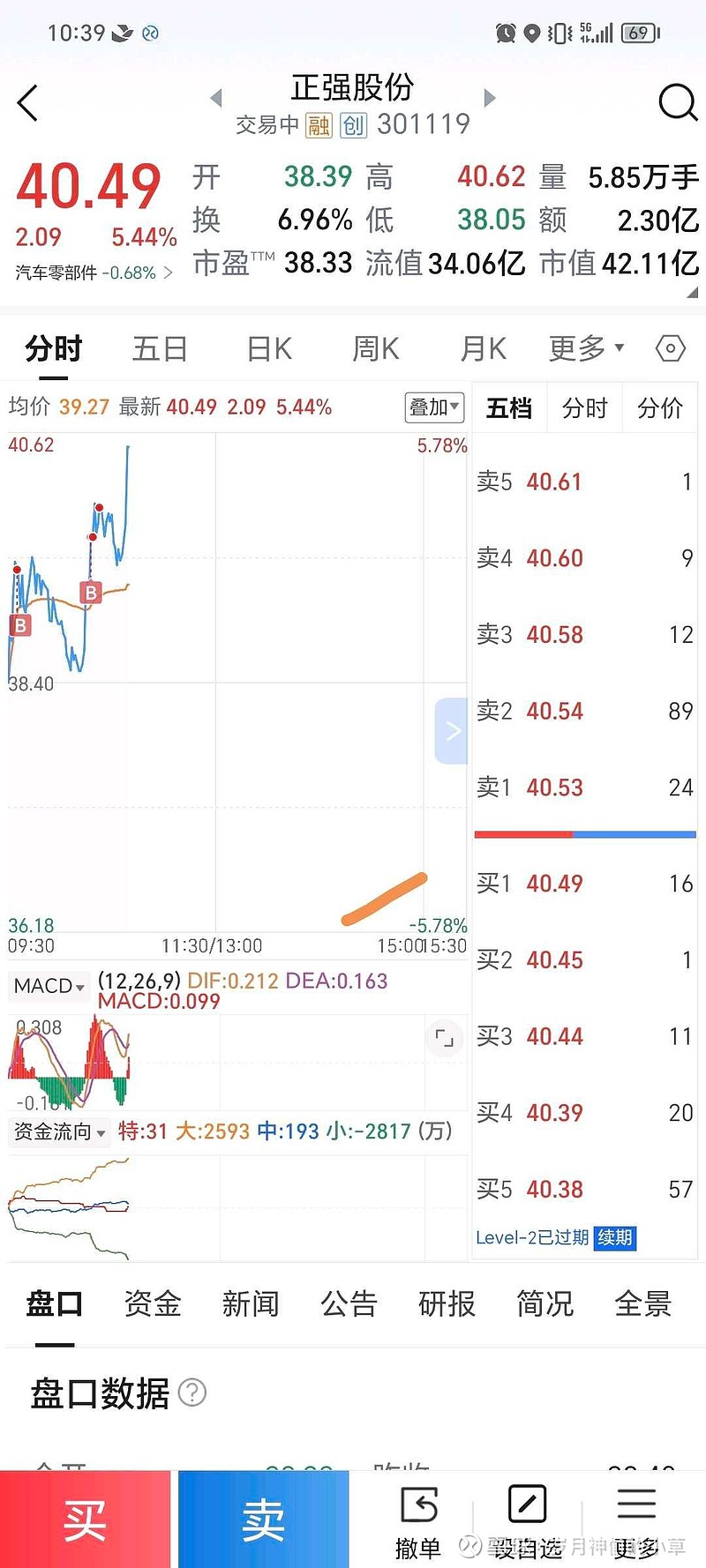Change the MACD indicator dropdown
This screenshot has height=1568, width=706.
(x=49, y=986)
